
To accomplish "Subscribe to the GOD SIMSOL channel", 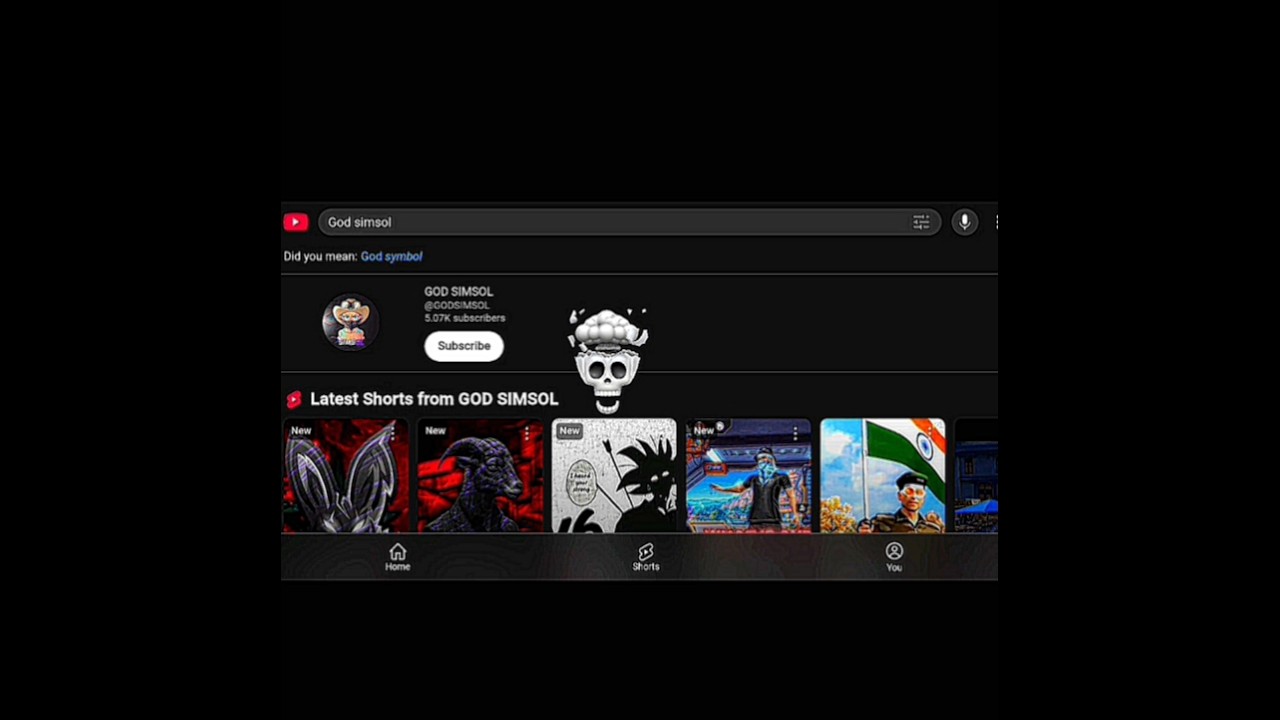I will (463, 346).
